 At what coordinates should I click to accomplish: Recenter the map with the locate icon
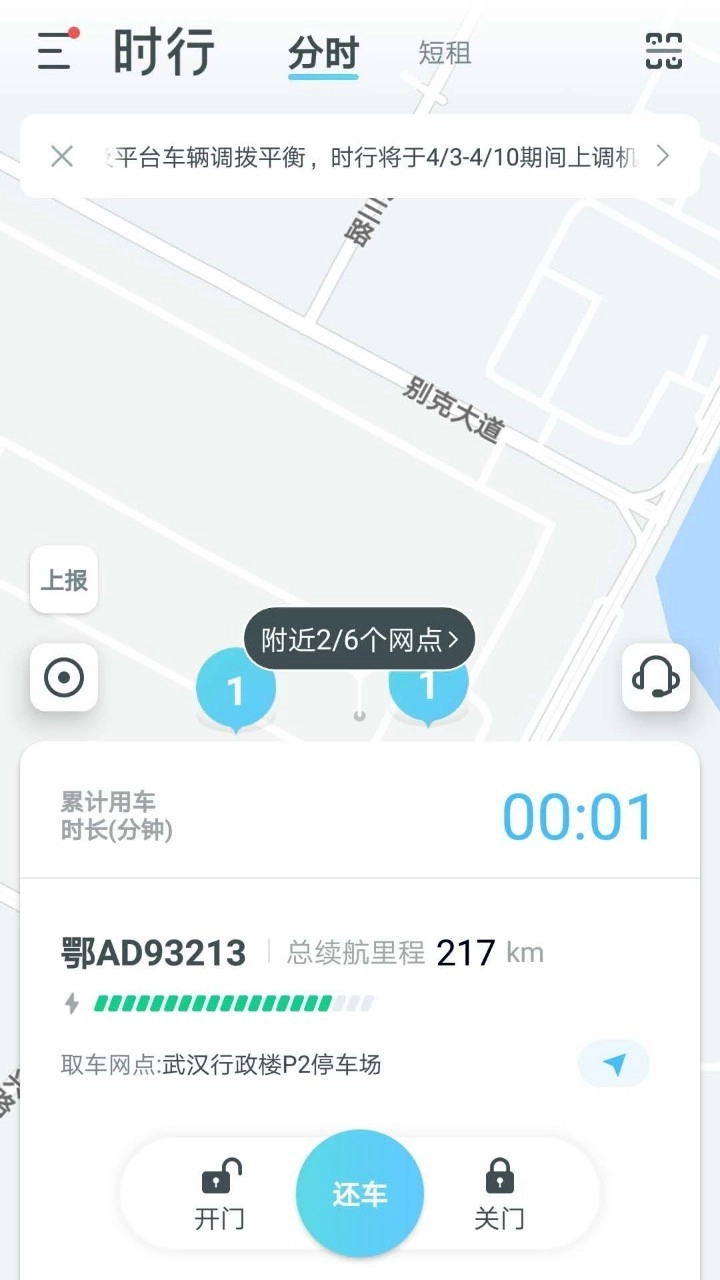click(63, 678)
